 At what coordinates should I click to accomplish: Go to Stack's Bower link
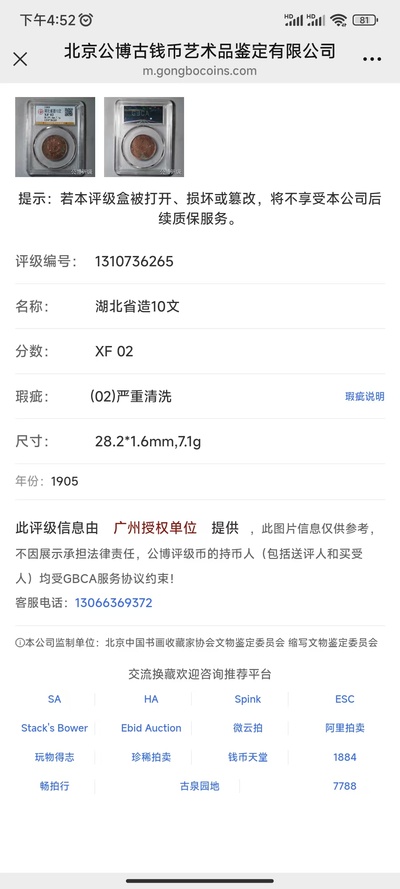click(x=54, y=728)
